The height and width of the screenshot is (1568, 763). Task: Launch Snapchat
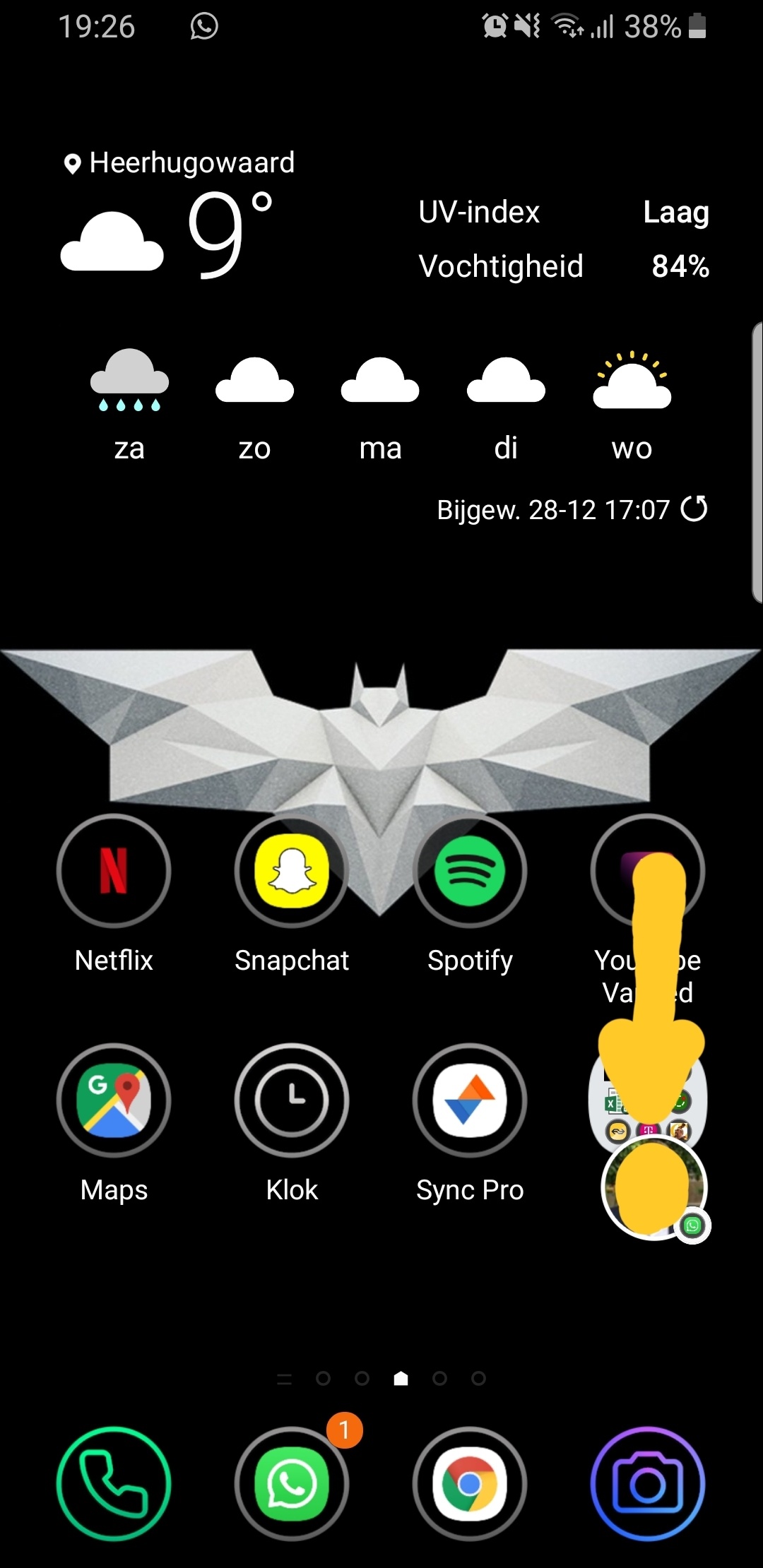[x=292, y=870]
